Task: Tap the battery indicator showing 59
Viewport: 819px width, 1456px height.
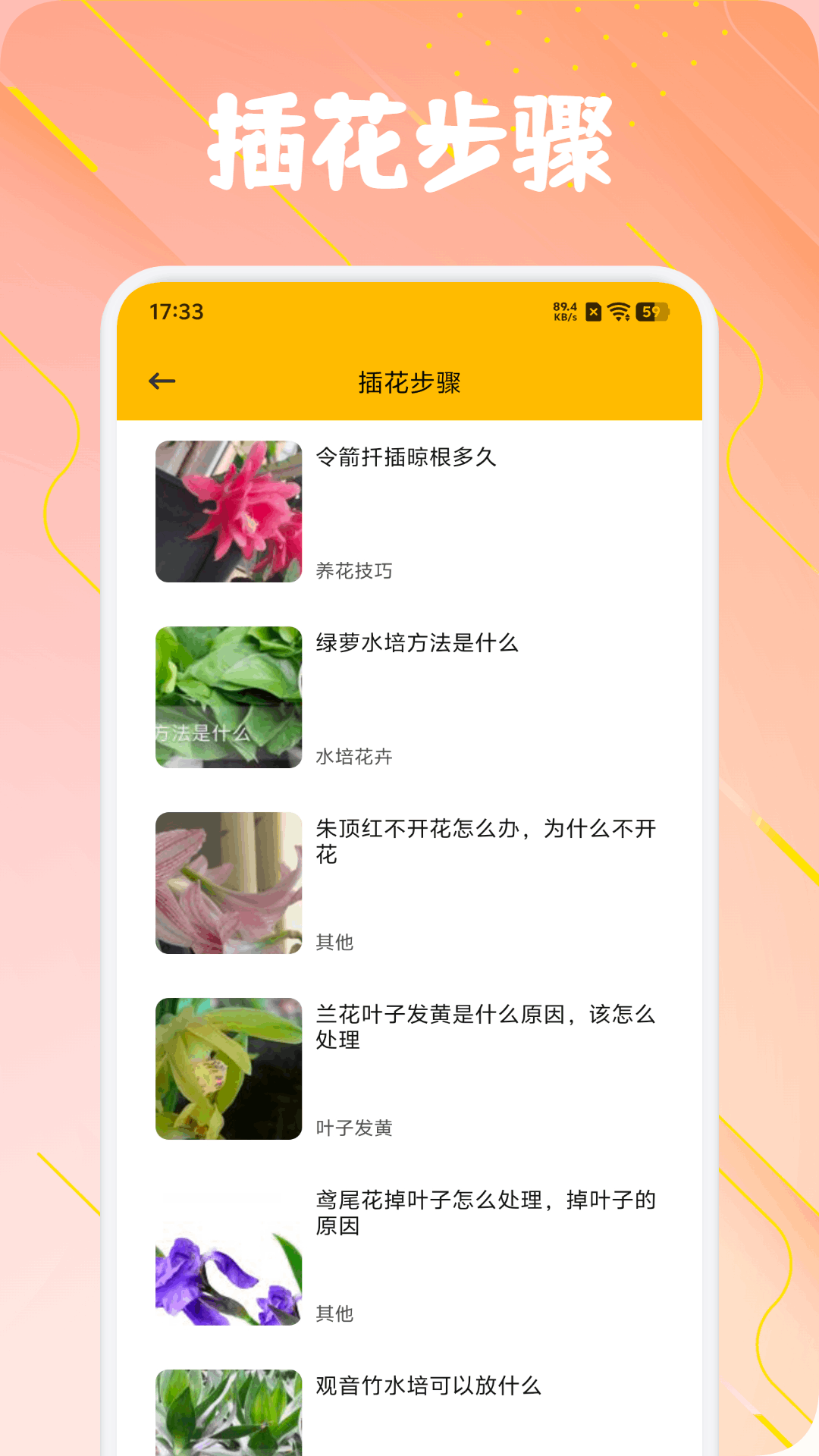Action: point(654,312)
